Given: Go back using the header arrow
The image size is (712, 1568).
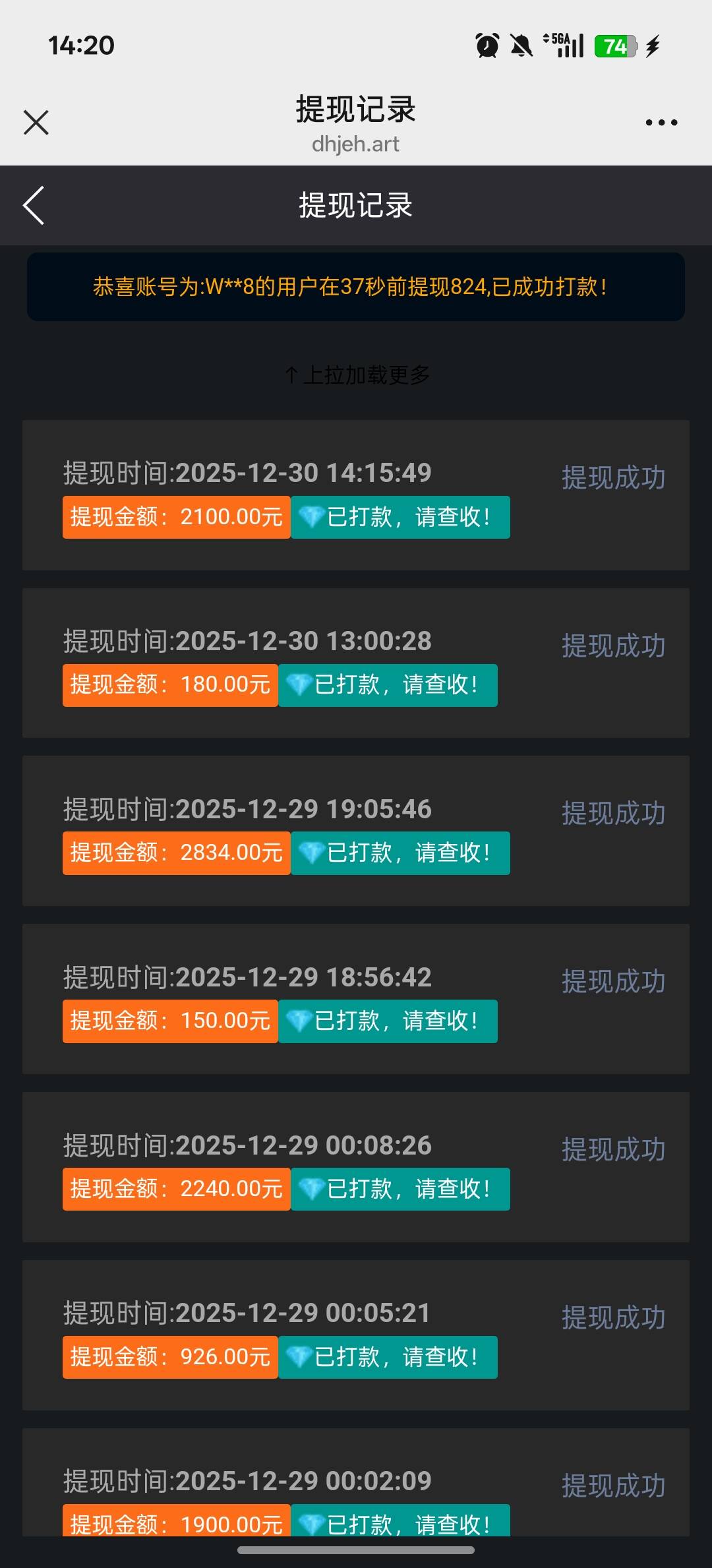Looking at the screenshot, I should pos(34,206).
